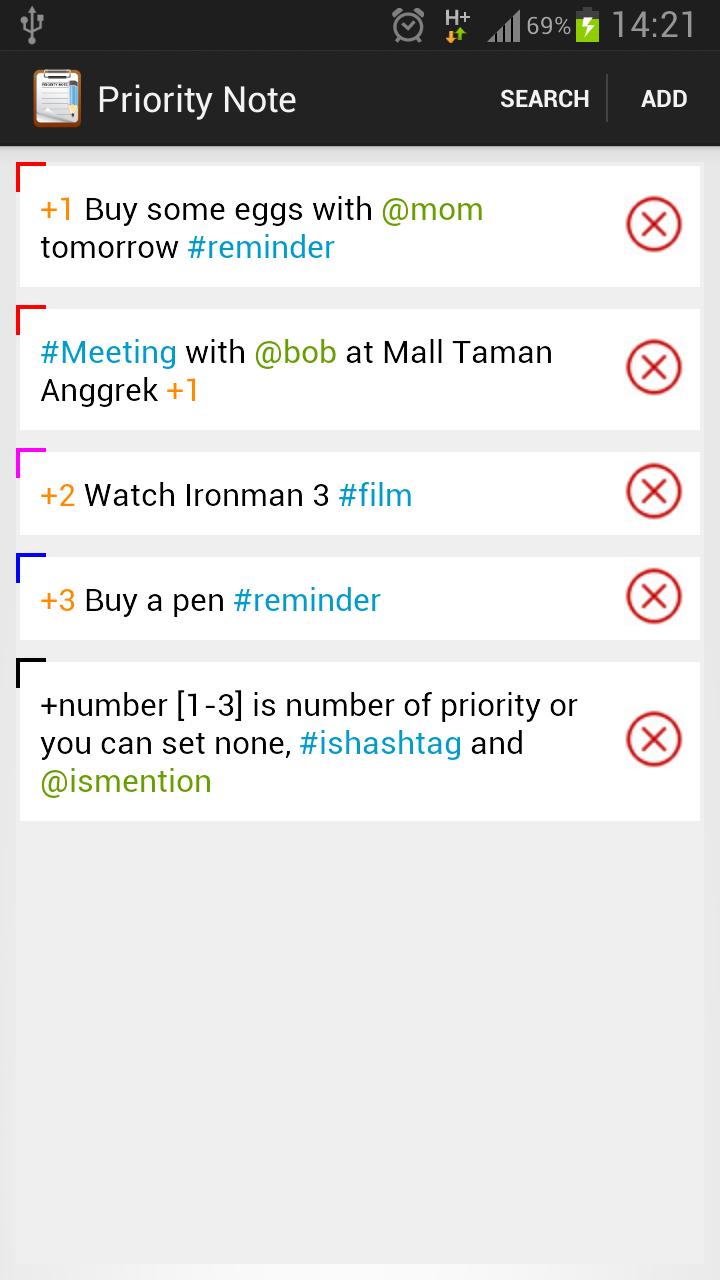Image resolution: width=720 pixels, height=1280 pixels.
Task: Open SEARCH from the action bar
Action: pyautogui.click(x=545, y=99)
